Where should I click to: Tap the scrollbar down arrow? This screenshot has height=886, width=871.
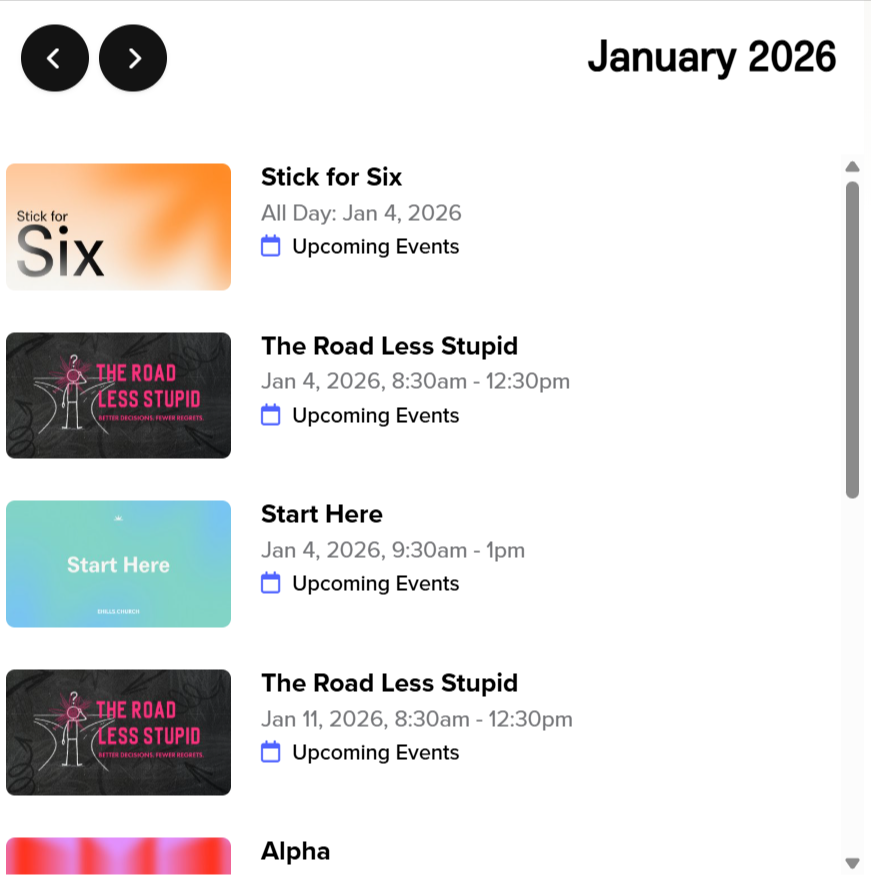852,863
